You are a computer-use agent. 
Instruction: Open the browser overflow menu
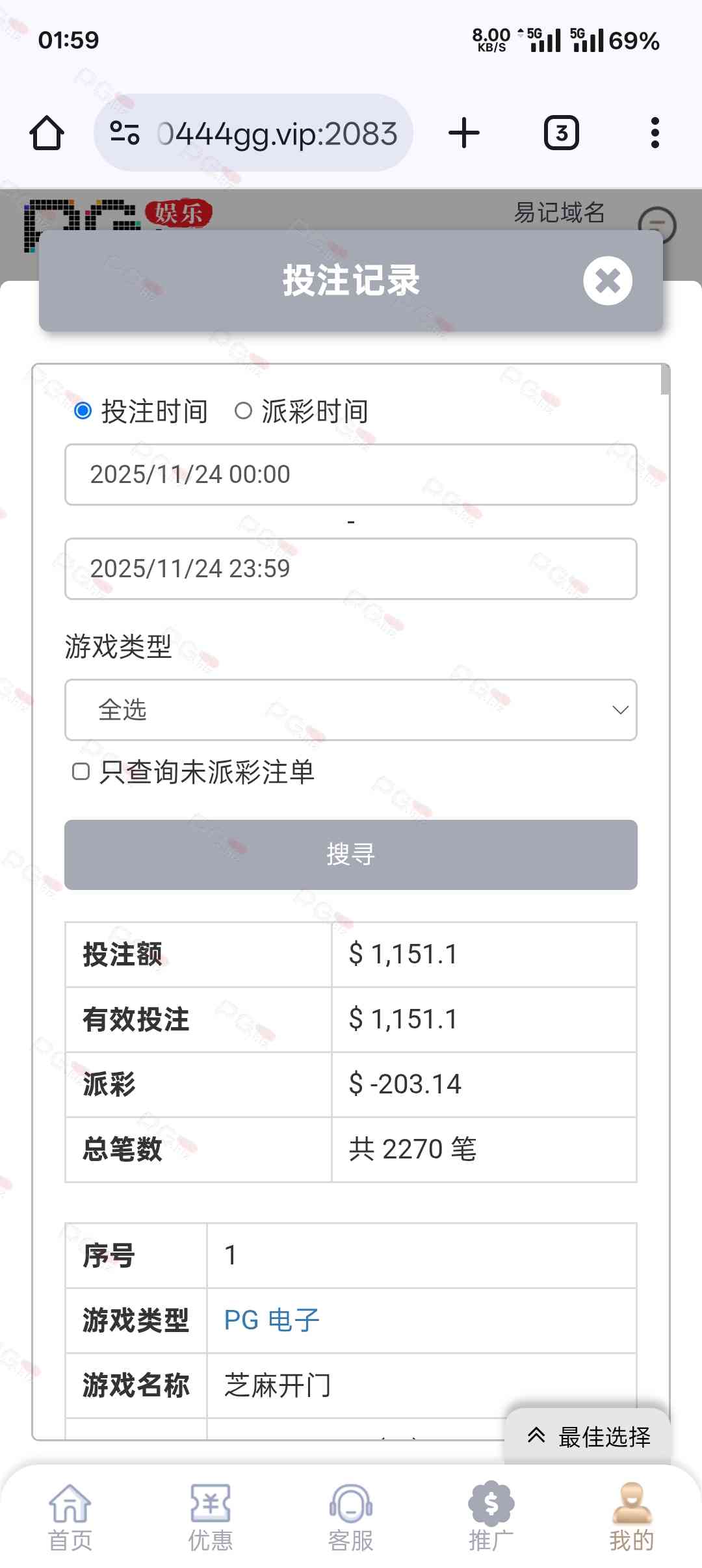tap(655, 133)
